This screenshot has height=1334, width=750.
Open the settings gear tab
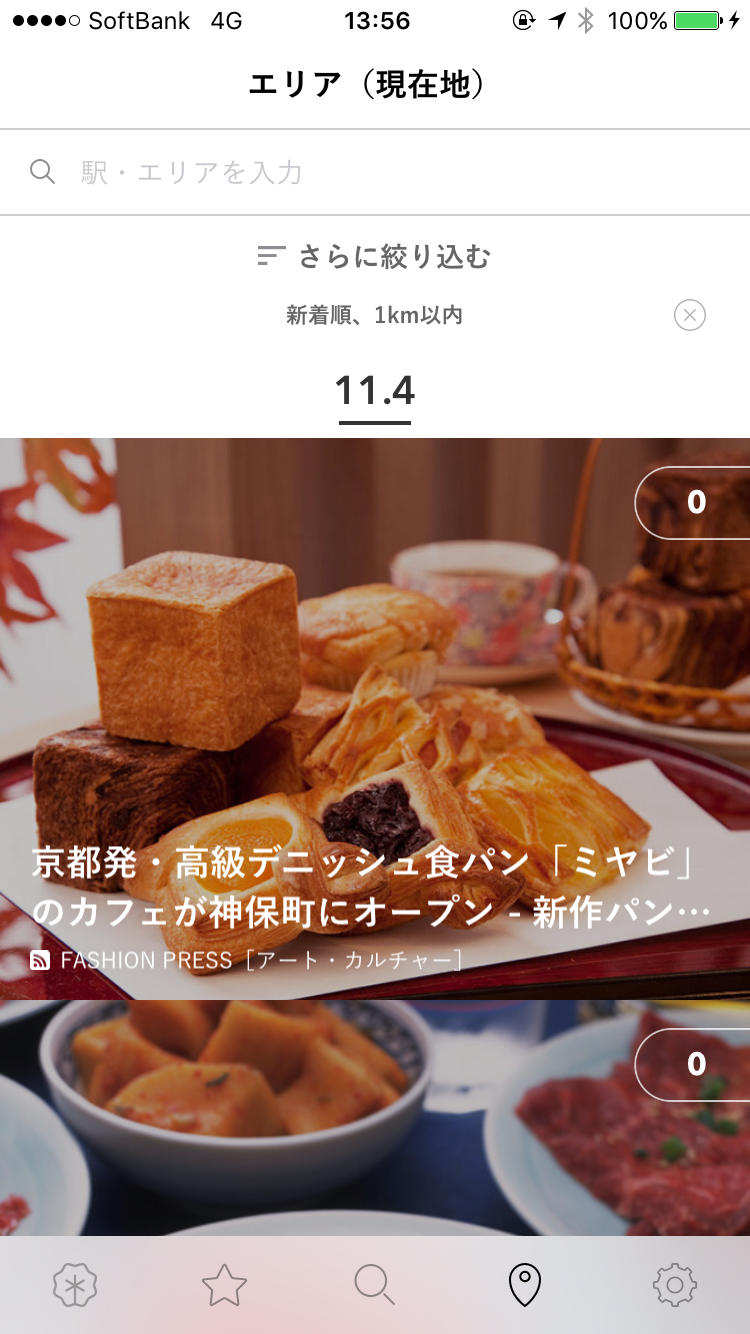click(x=674, y=1285)
